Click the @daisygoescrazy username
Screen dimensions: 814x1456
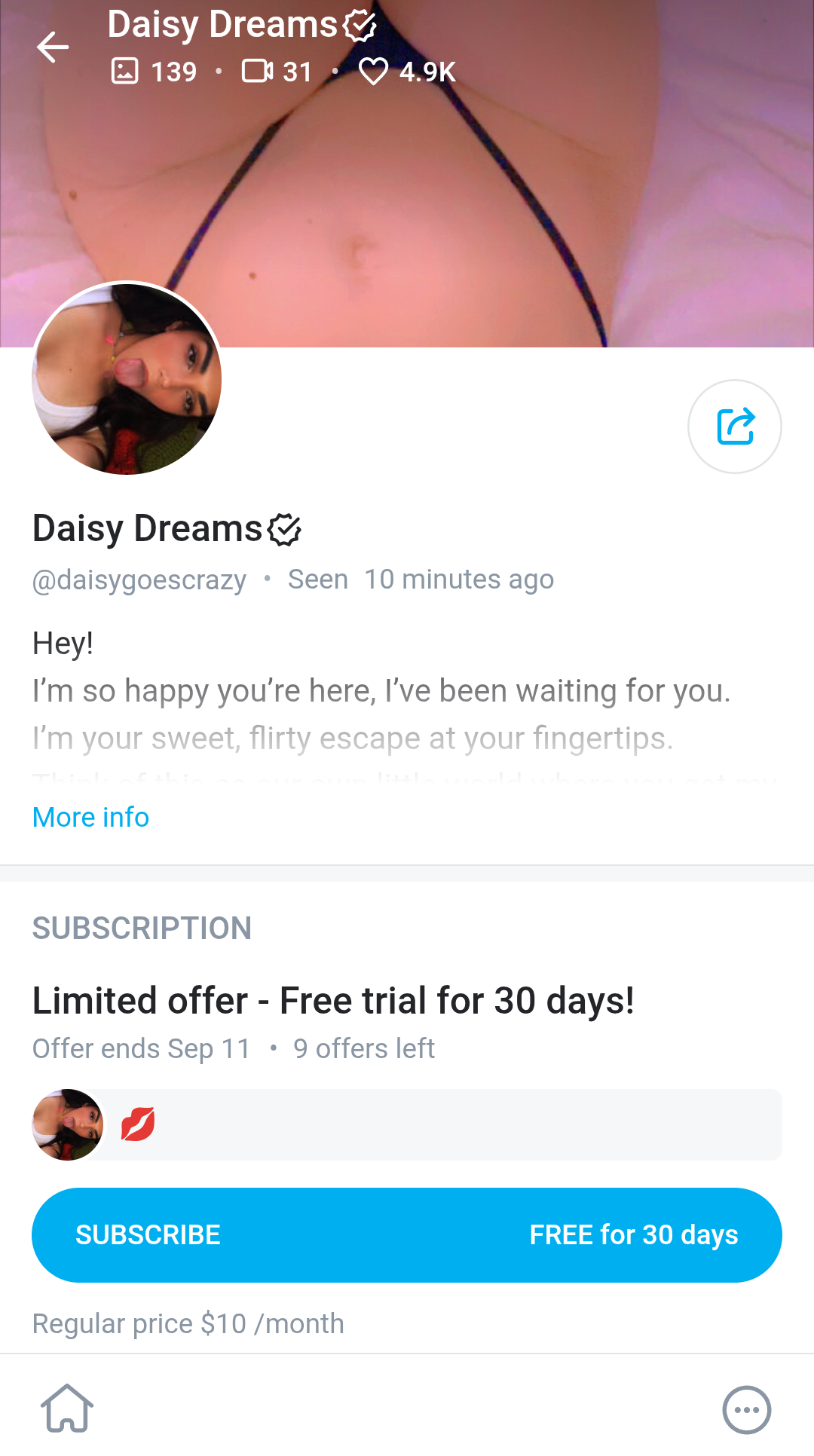(139, 580)
